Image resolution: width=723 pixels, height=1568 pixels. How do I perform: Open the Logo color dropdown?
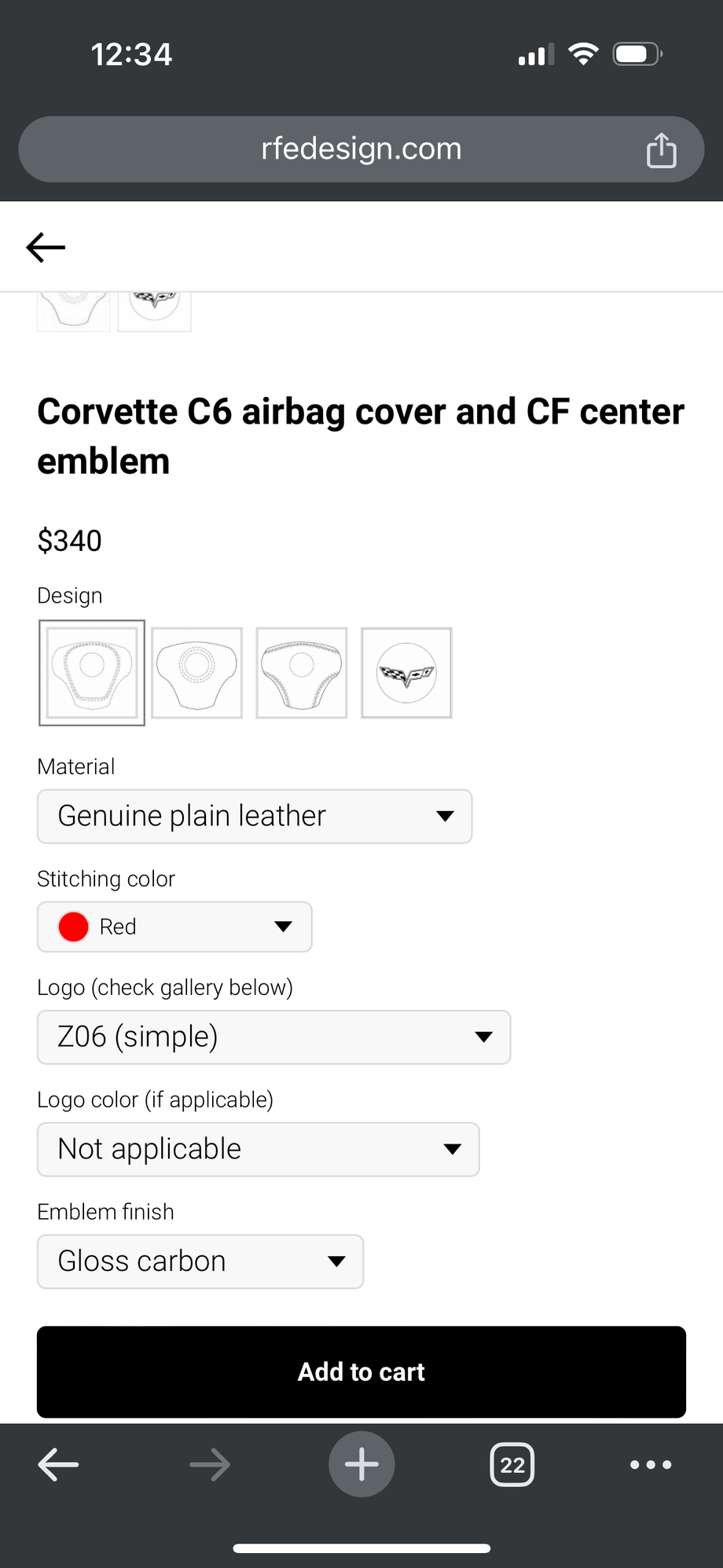click(258, 1149)
